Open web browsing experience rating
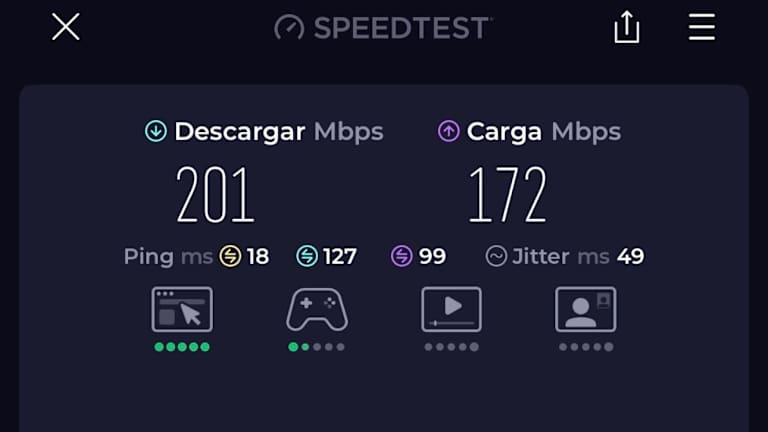 pos(182,310)
